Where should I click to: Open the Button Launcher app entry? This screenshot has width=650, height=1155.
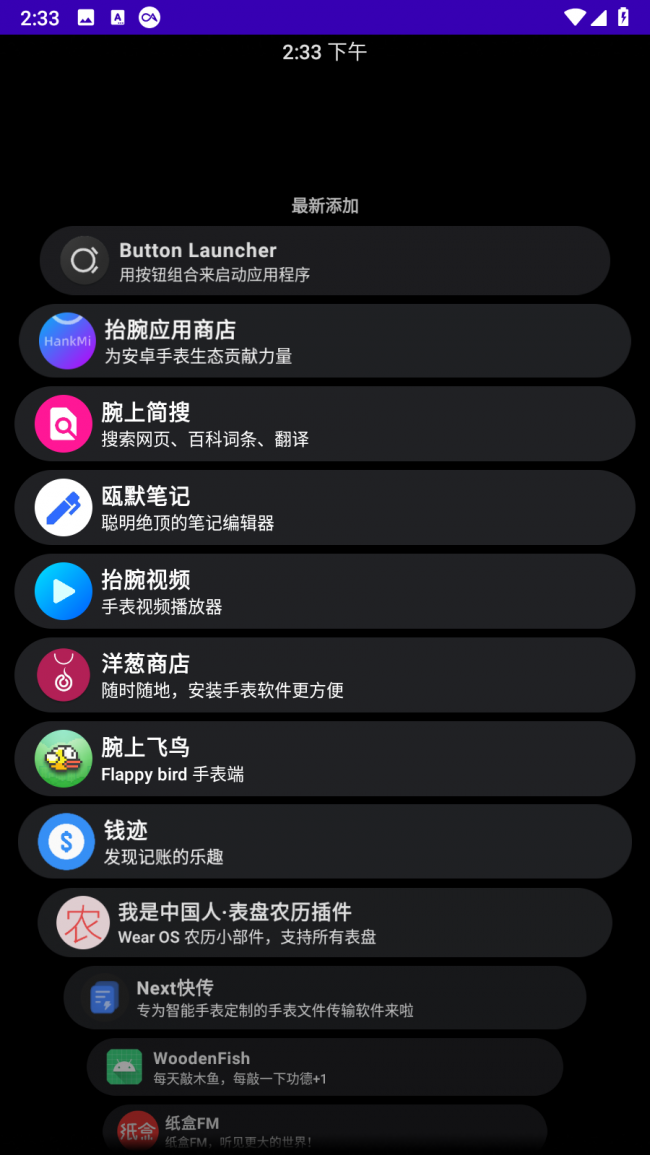point(324,261)
